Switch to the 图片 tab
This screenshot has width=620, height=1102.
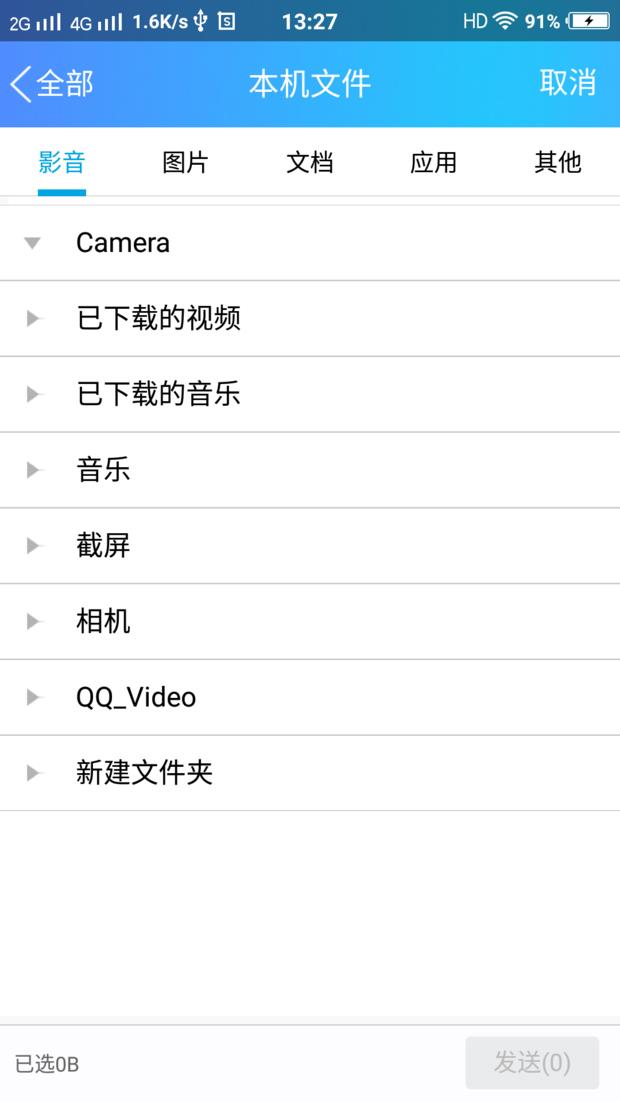185,162
